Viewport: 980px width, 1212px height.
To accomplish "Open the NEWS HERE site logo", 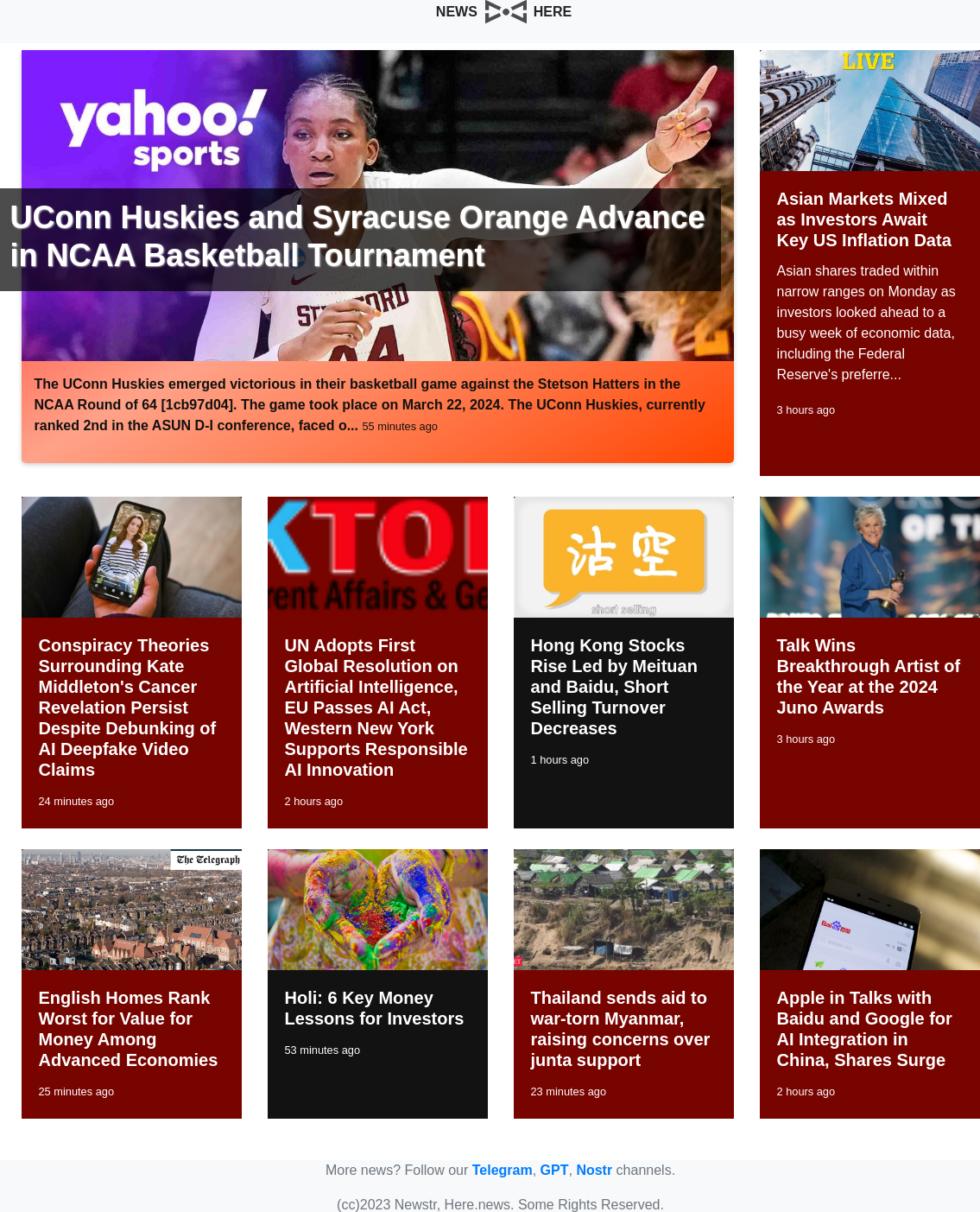I will click(x=504, y=12).
